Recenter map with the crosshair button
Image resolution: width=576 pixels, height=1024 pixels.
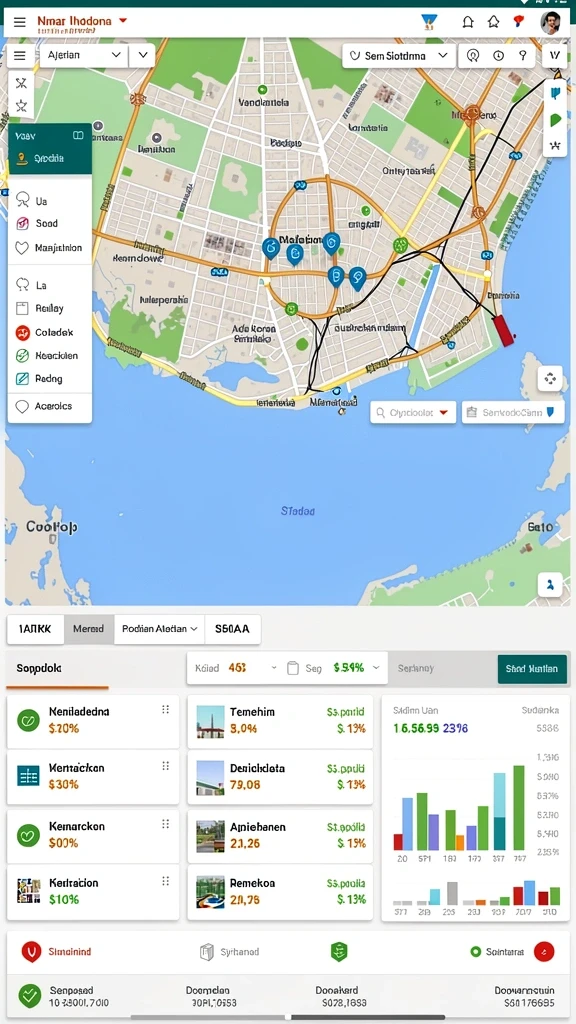coord(550,378)
